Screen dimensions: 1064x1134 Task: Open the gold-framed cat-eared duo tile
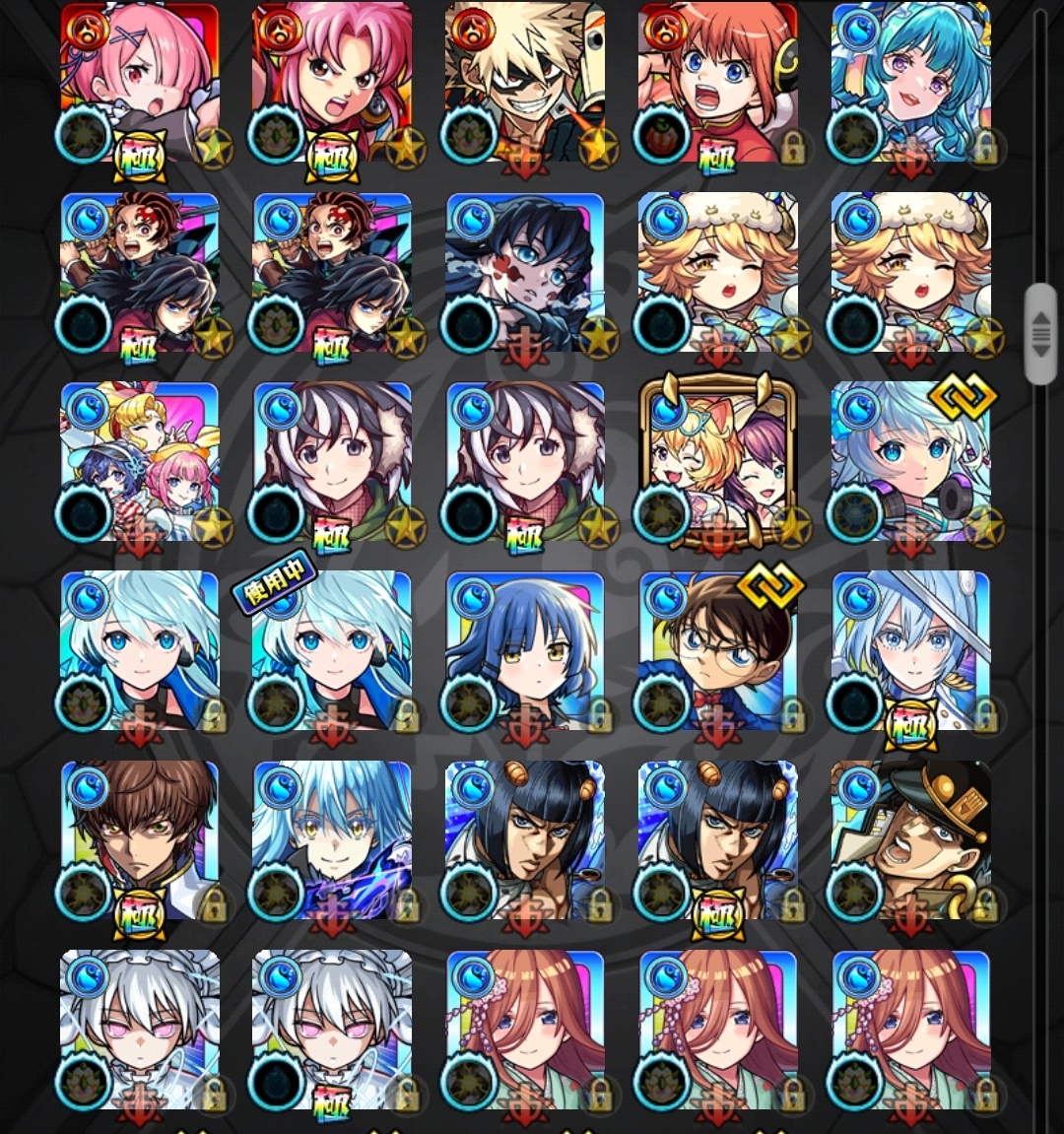[717, 462]
